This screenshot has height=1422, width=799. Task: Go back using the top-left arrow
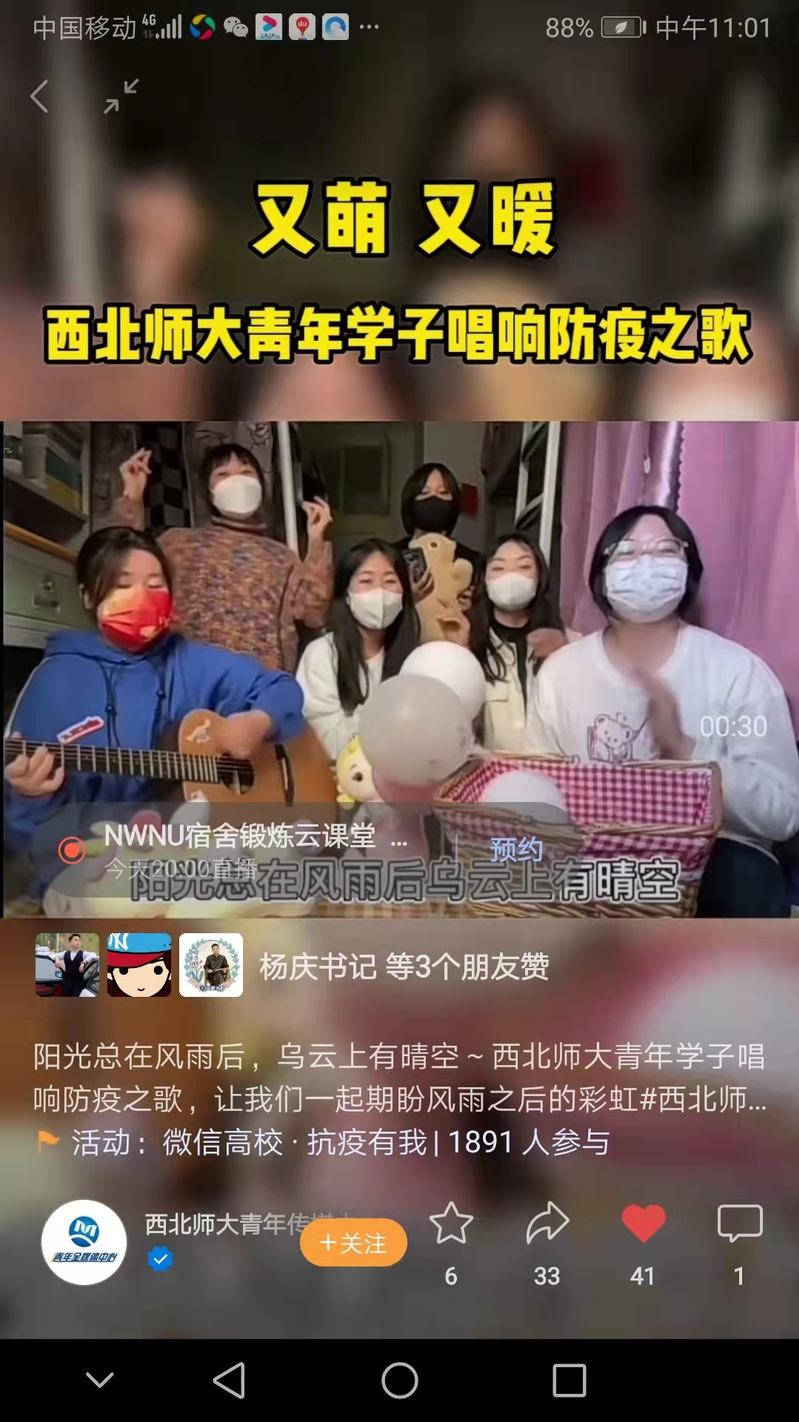[40, 97]
